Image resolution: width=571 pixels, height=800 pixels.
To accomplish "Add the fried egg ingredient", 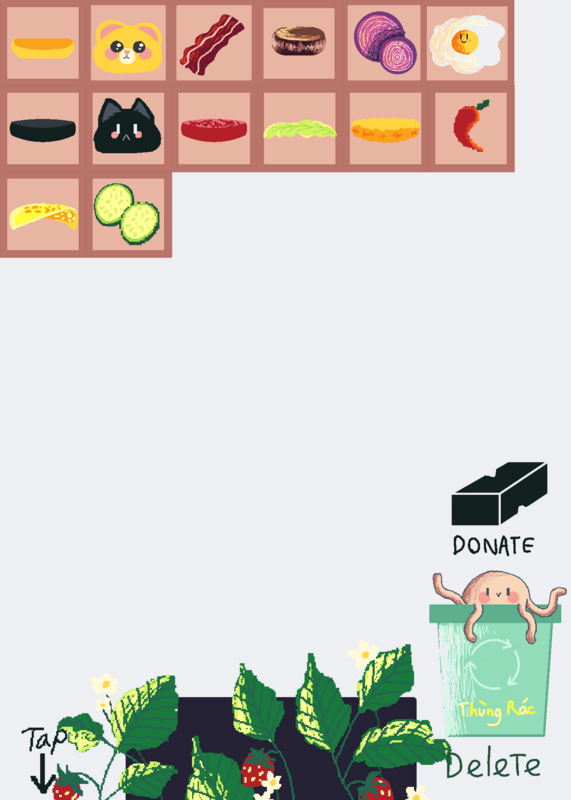I will click(x=467, y=43).
